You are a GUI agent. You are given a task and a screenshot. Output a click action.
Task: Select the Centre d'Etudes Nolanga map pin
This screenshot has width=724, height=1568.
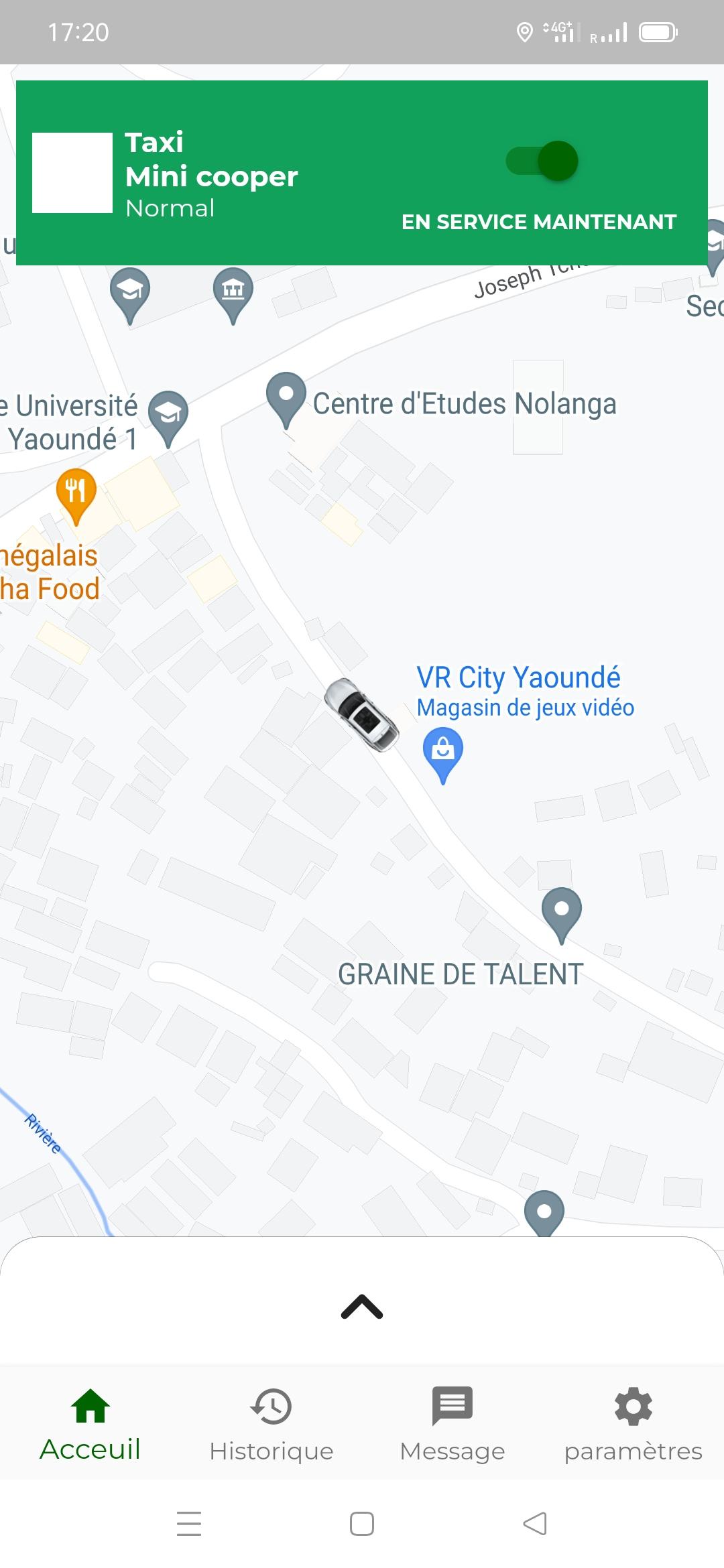(x=286, y=397)
